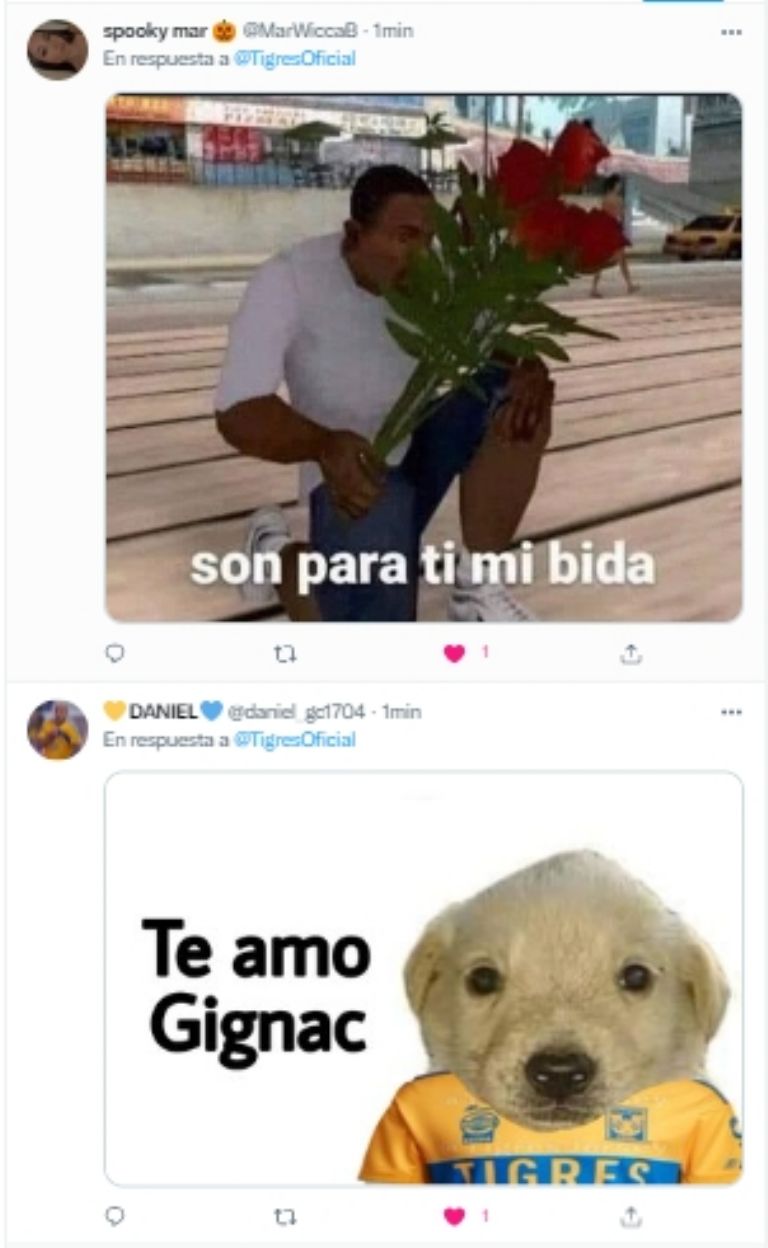Open @TigresOficial link in spooky mar's reply
Image resolution: width=768 pixels, height=1248 pixels.
(294, 58)
